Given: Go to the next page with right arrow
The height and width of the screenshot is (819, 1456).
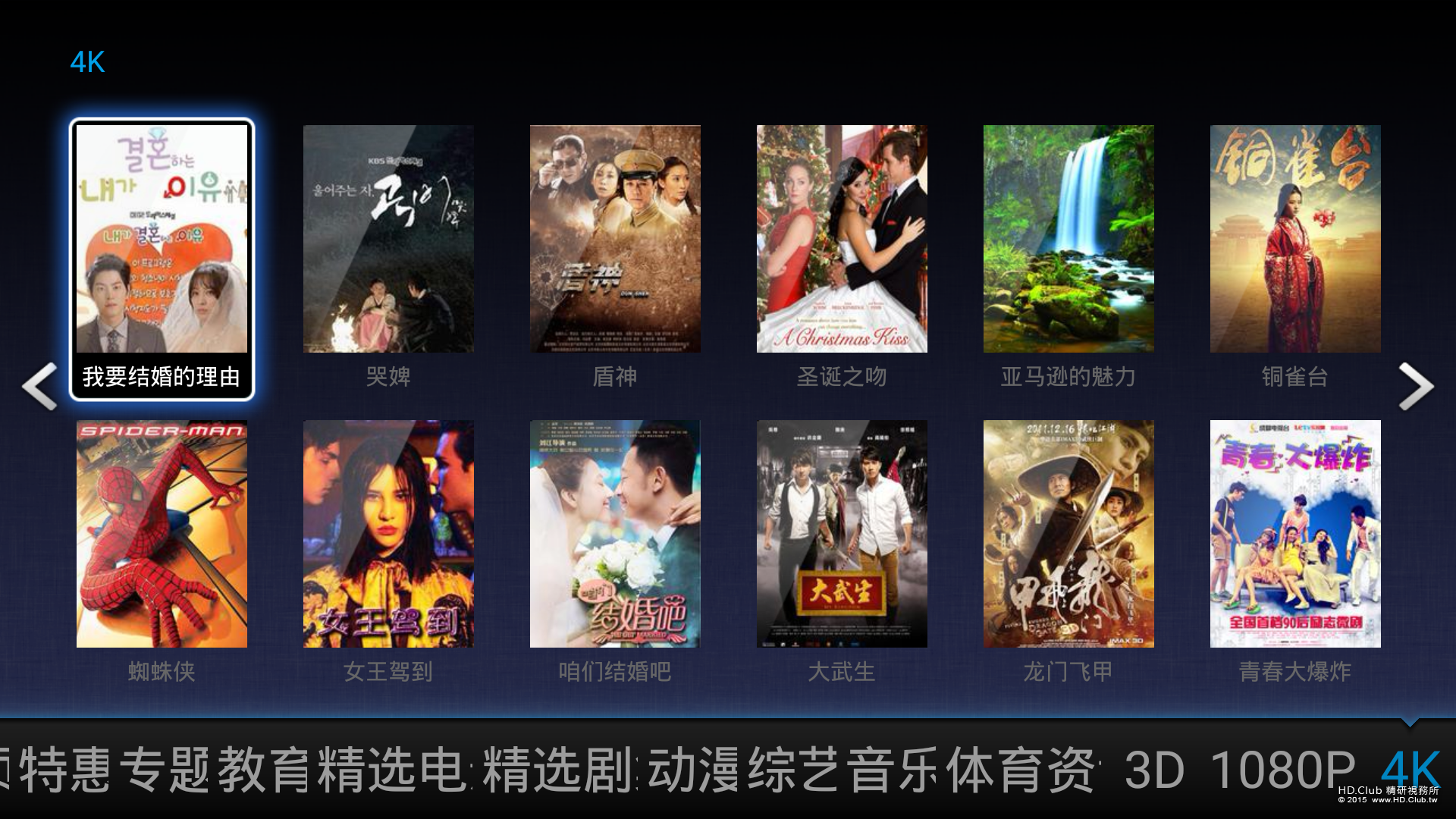Looking at the screenshot, I should point(1416,386).
